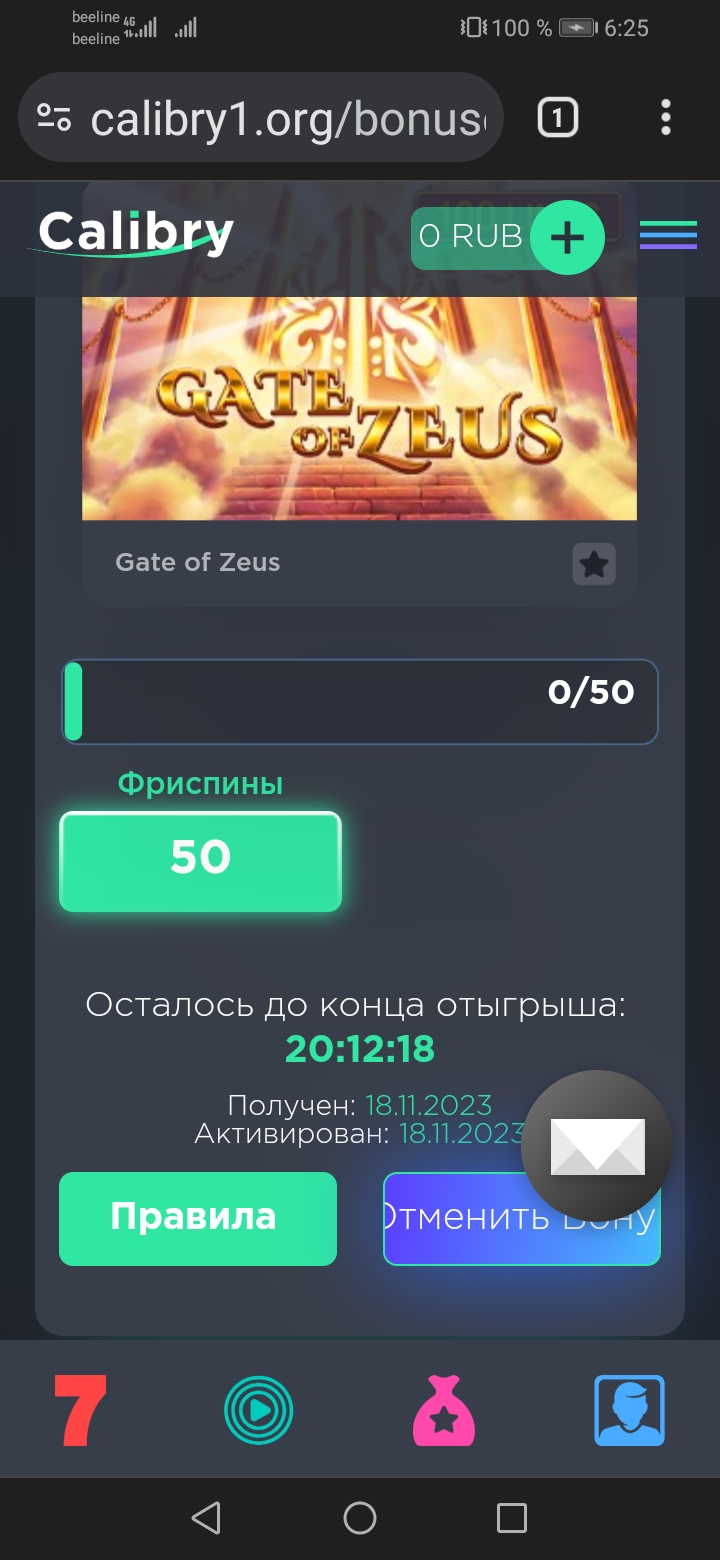720x1560 pixels.
Task: Open the site hamburger menu
Action: pos(668,236)
